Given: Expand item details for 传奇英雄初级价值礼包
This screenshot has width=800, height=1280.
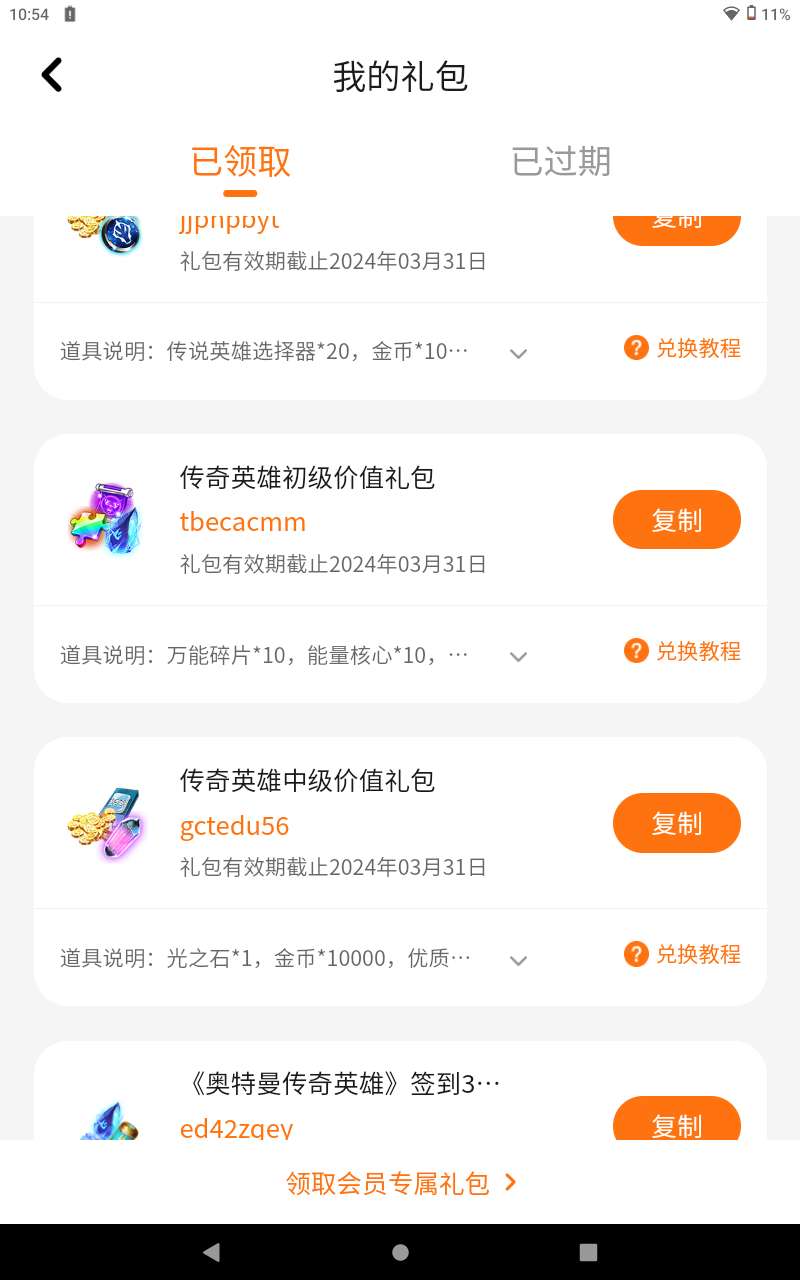Looking at the screenshot, I should click(518, 656).
